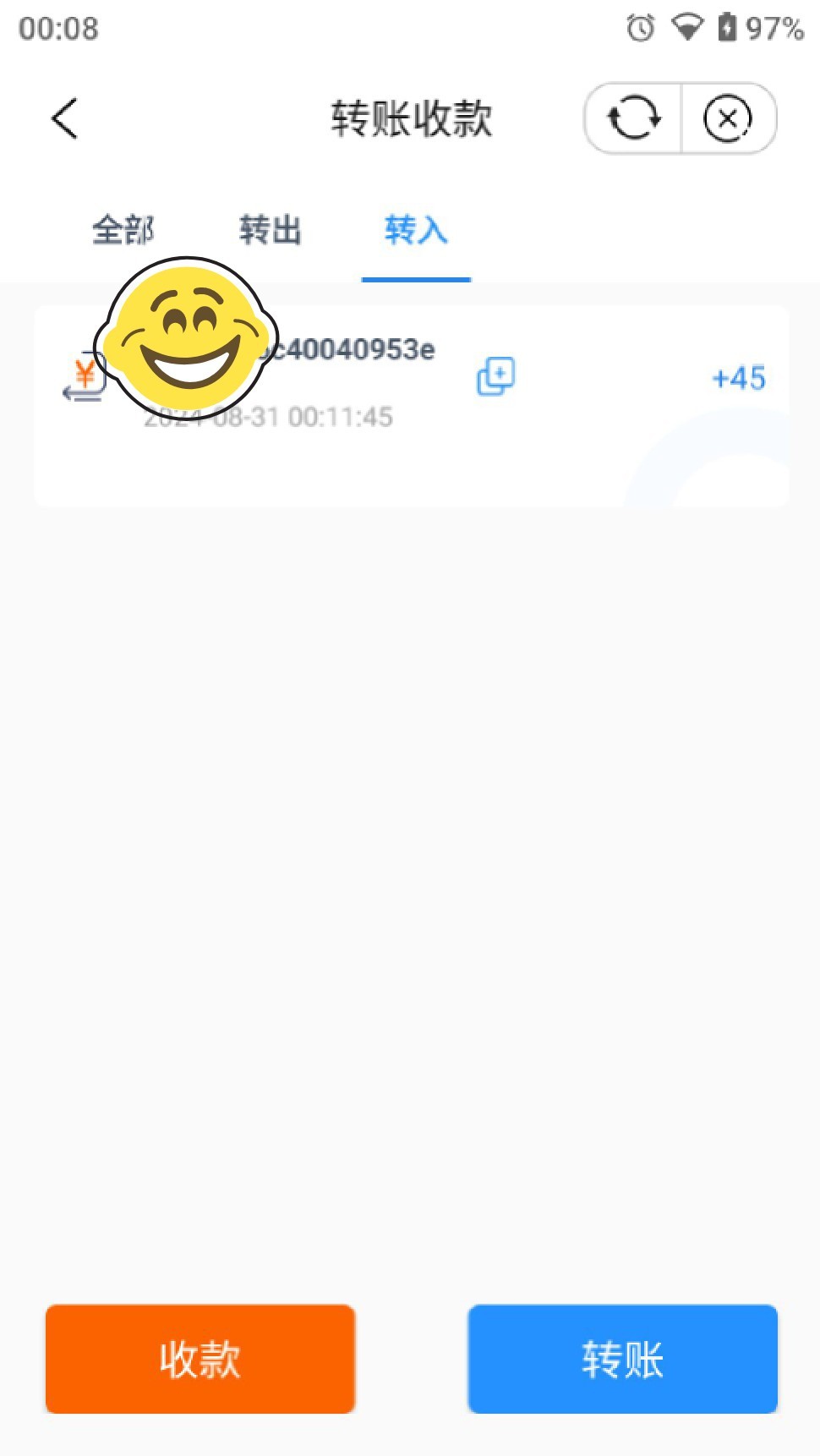Select the 转入 tab
The width and height of the screenshot is (820, 1456).
point(415,230)
